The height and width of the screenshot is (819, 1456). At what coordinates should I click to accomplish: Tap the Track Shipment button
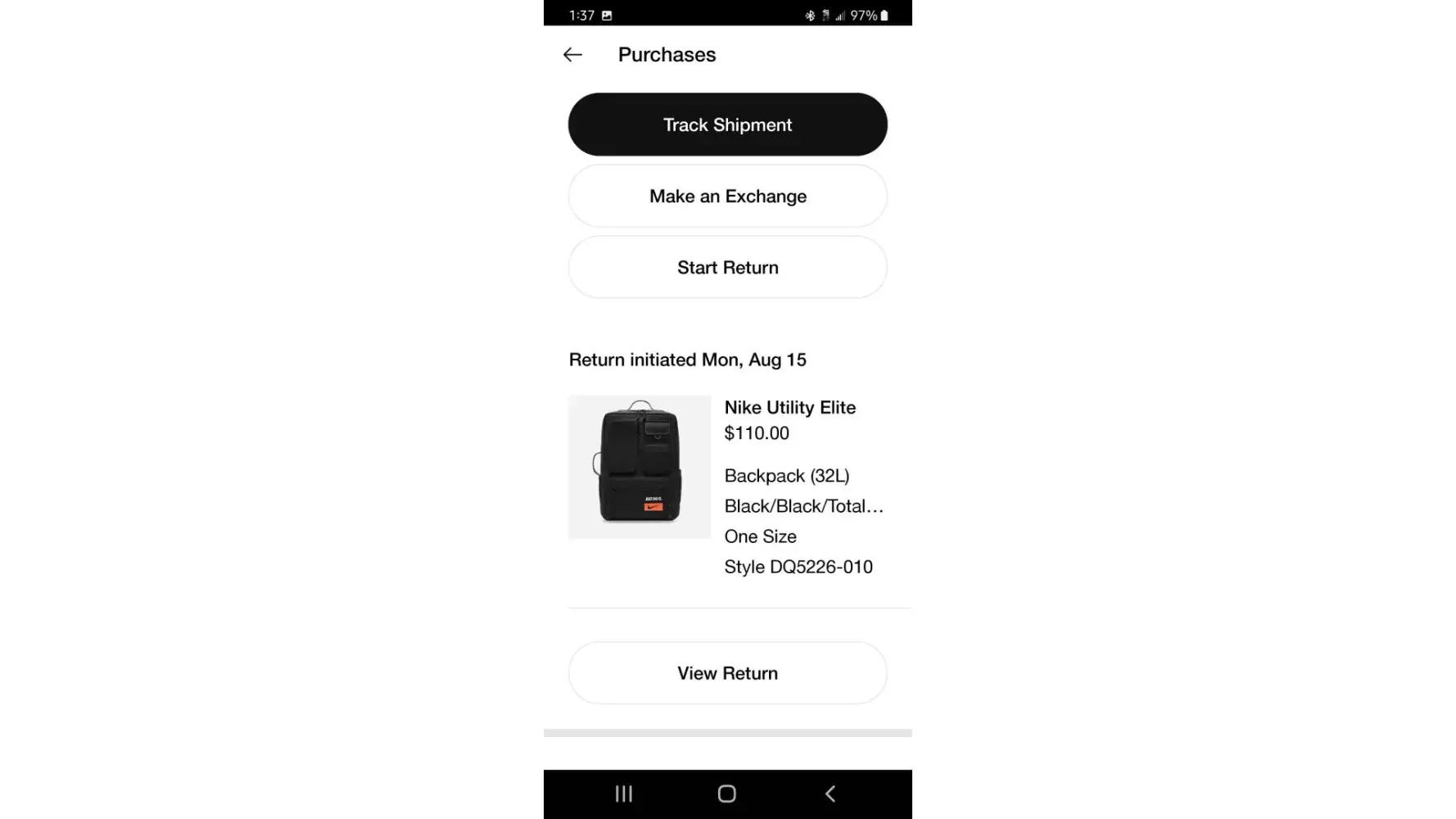coord(727,124)
